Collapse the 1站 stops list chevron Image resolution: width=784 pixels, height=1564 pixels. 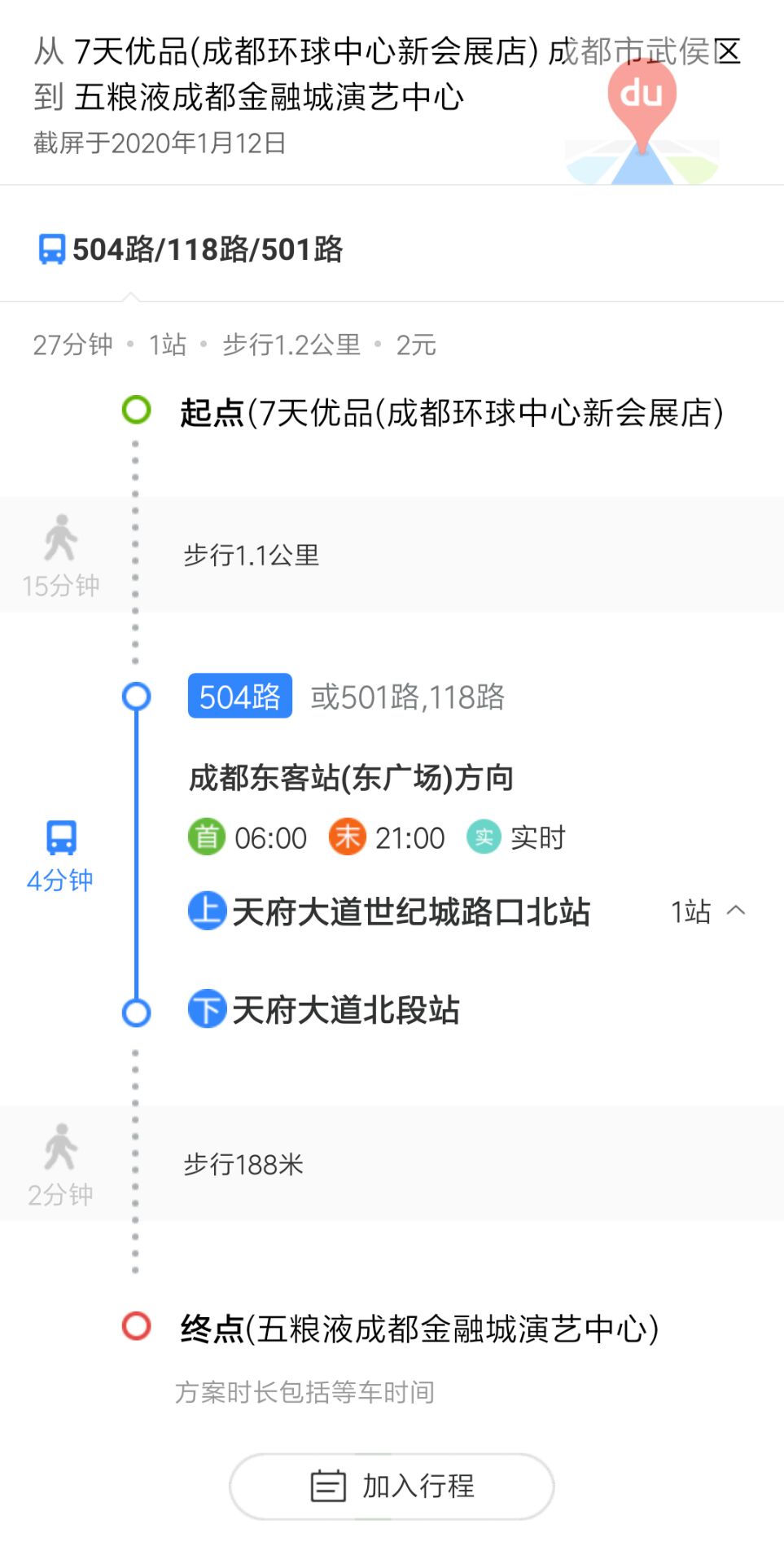pyautogui.click(x=736, y=911)
